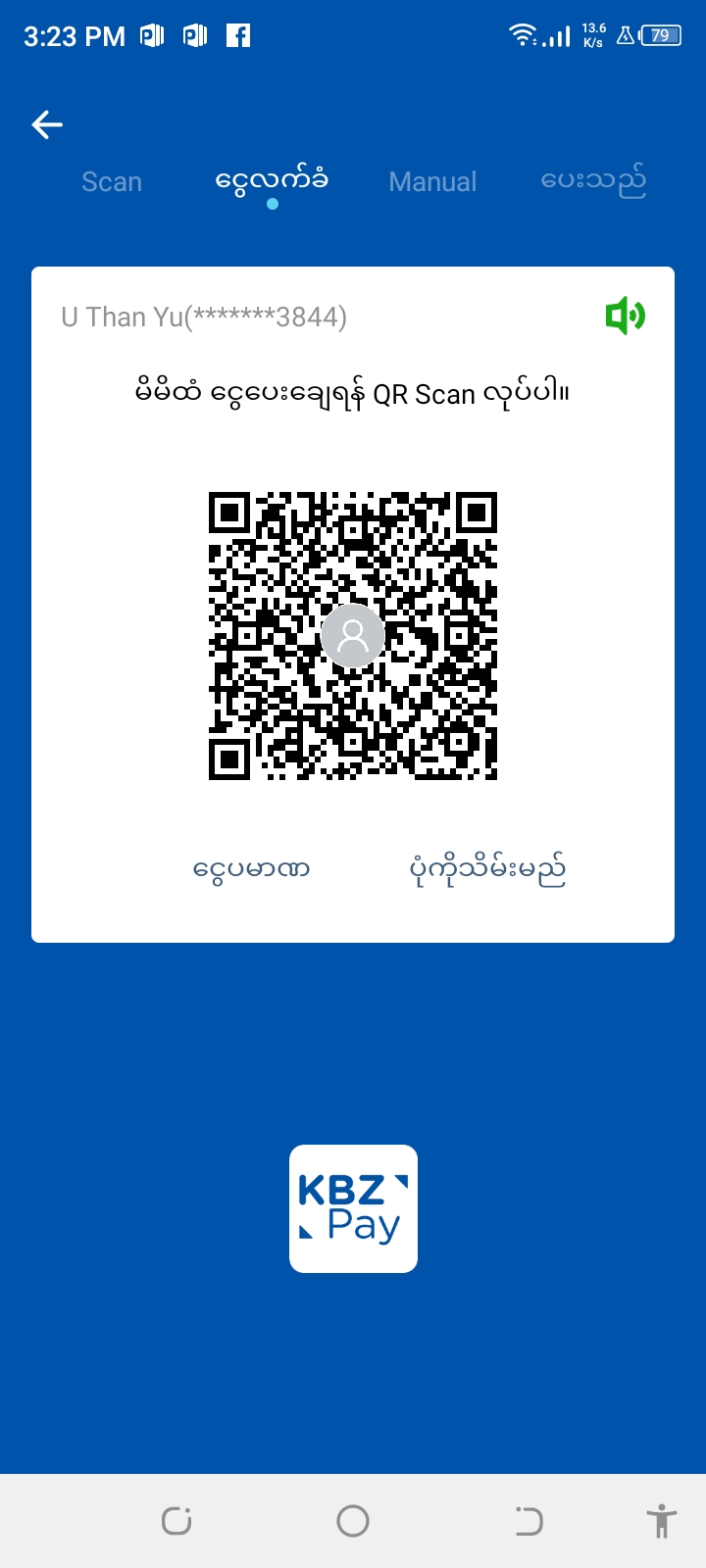
Task: Go back using the top arrow
Action: 47,124
